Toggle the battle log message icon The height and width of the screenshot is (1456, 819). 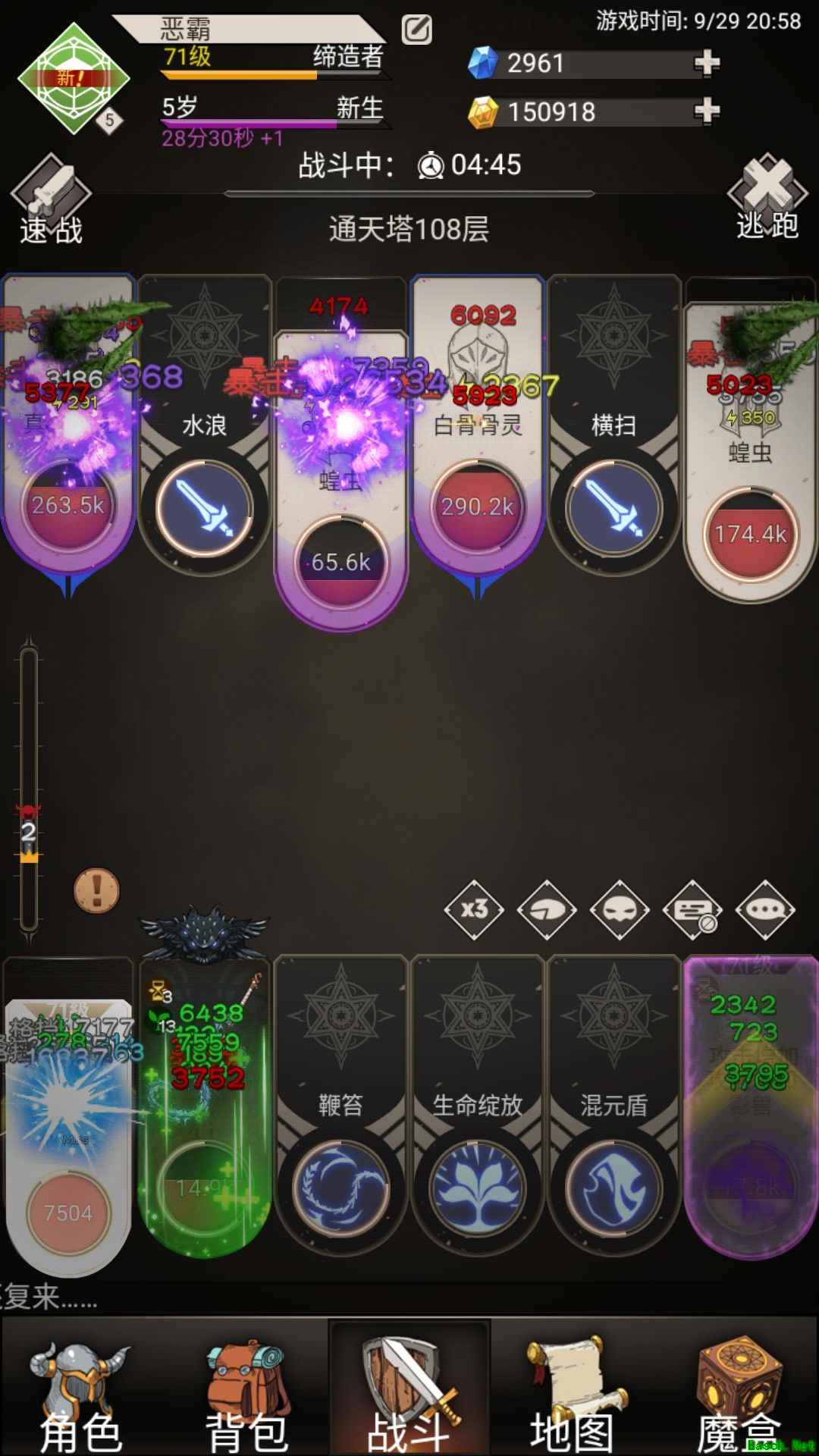(x=692, y=909)
